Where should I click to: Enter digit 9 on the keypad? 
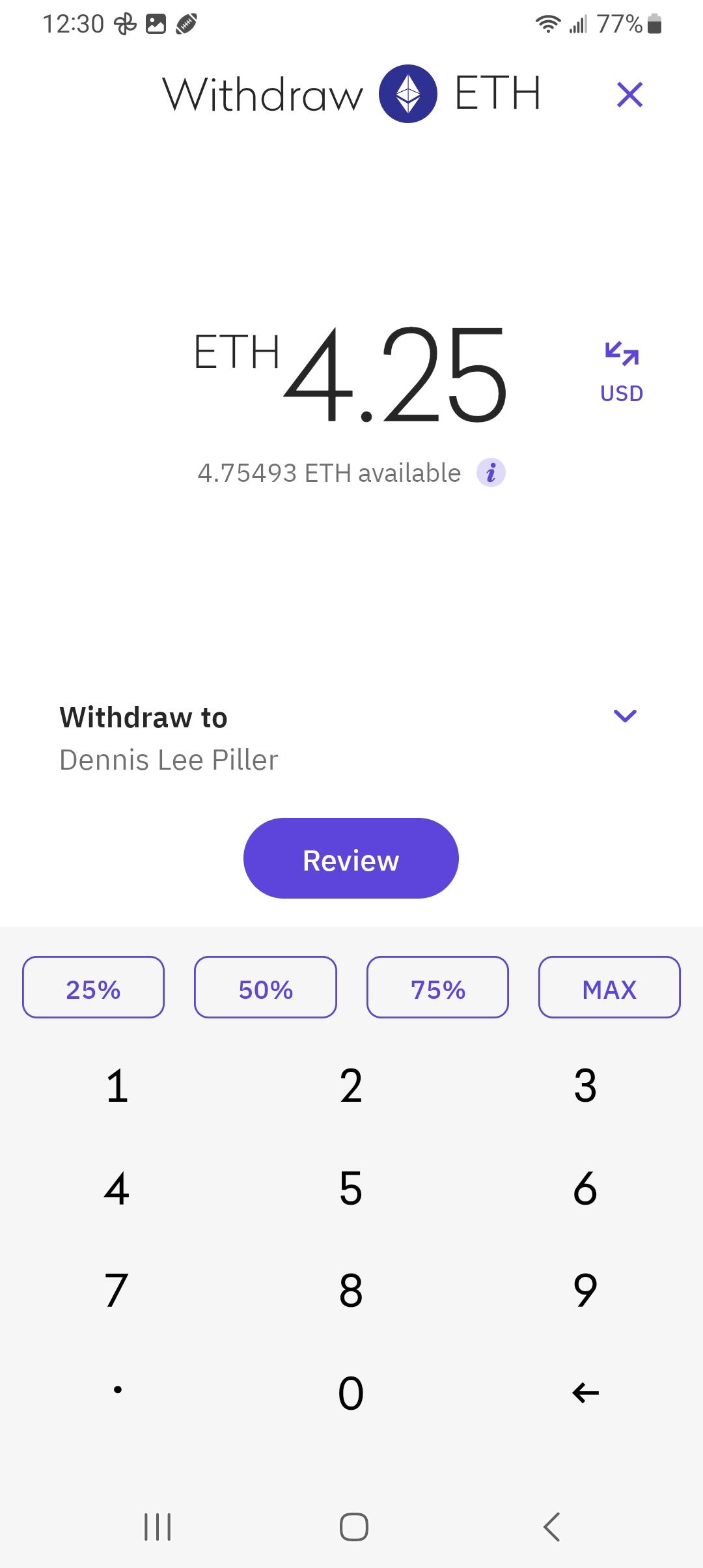pos(585,1291)
